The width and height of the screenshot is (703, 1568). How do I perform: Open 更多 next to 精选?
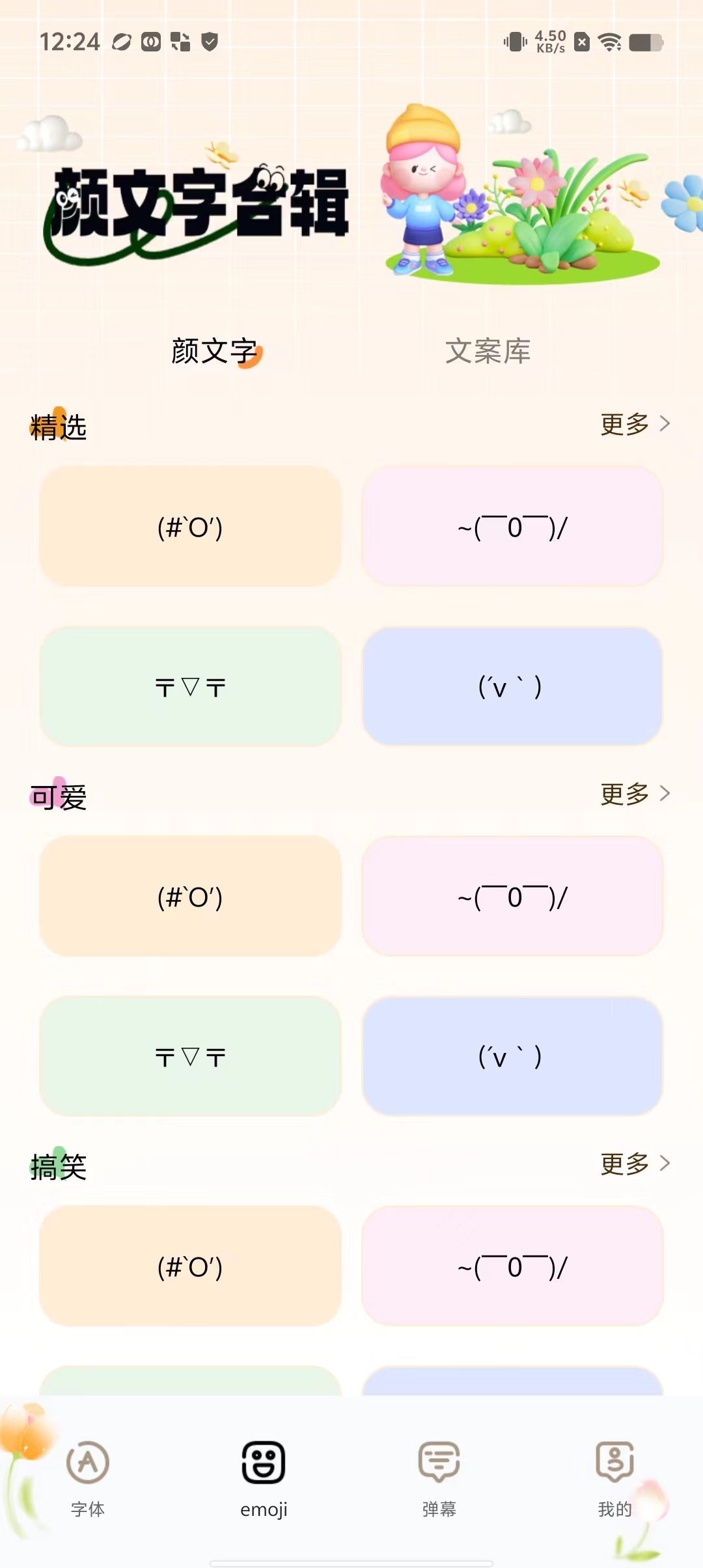(x=624, y=424)
